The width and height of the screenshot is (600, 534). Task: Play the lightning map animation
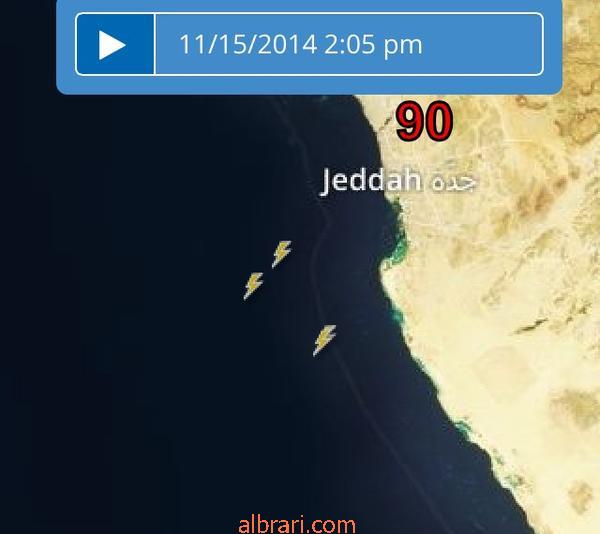pyautogui.click(x=114, y=45)
